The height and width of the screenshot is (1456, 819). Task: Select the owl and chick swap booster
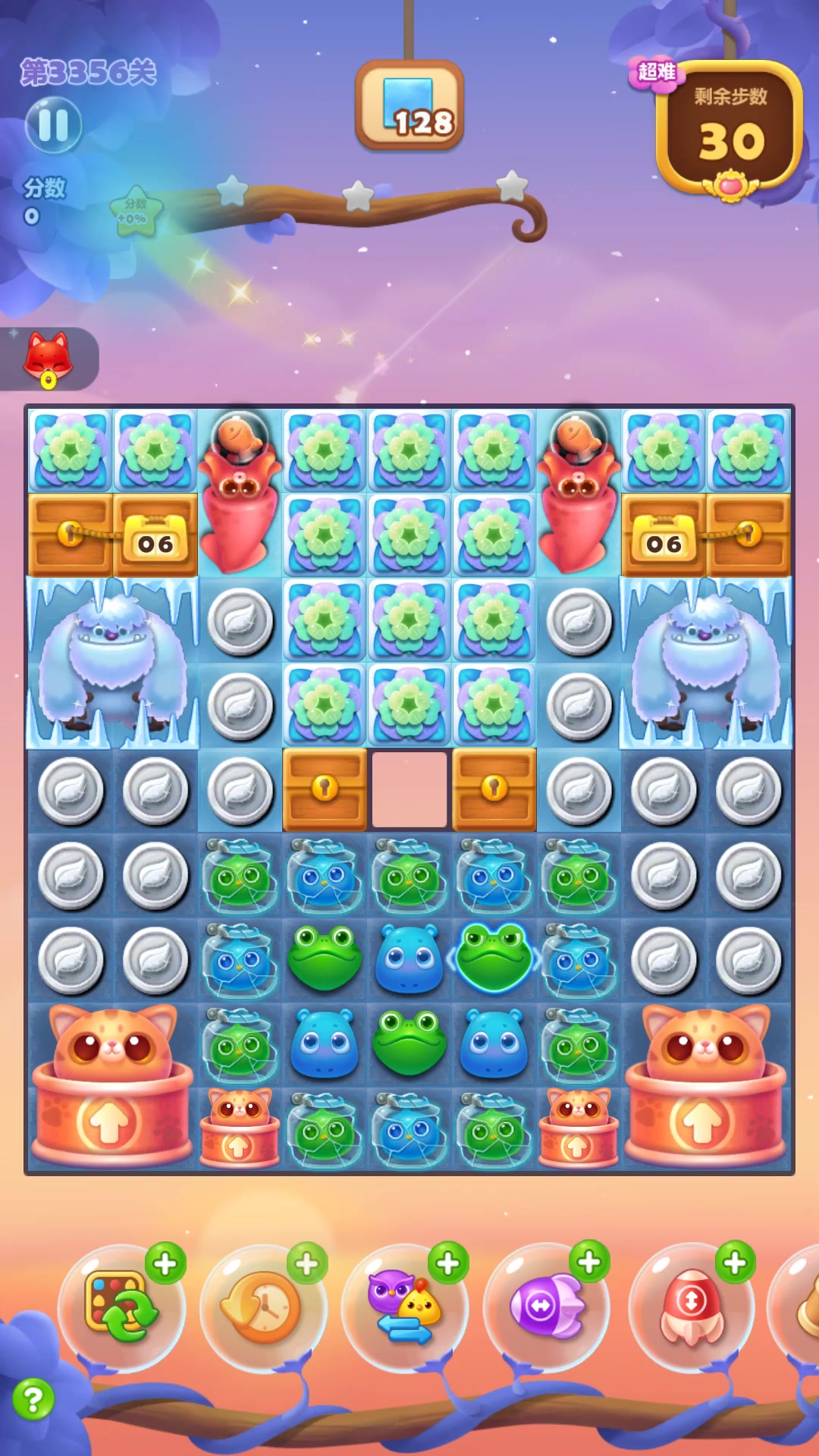405,1307
